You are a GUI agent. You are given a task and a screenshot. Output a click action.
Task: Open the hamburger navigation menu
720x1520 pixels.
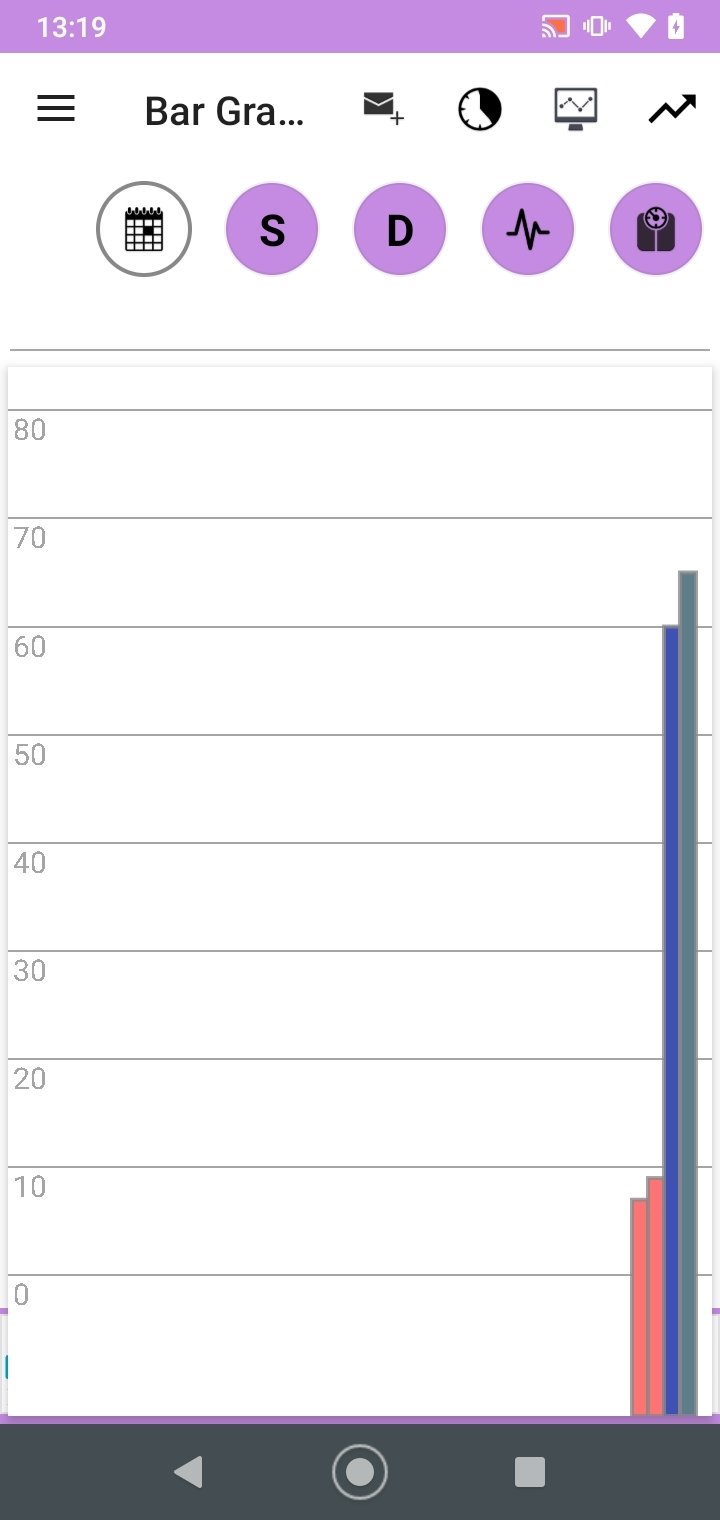(56, 109)
